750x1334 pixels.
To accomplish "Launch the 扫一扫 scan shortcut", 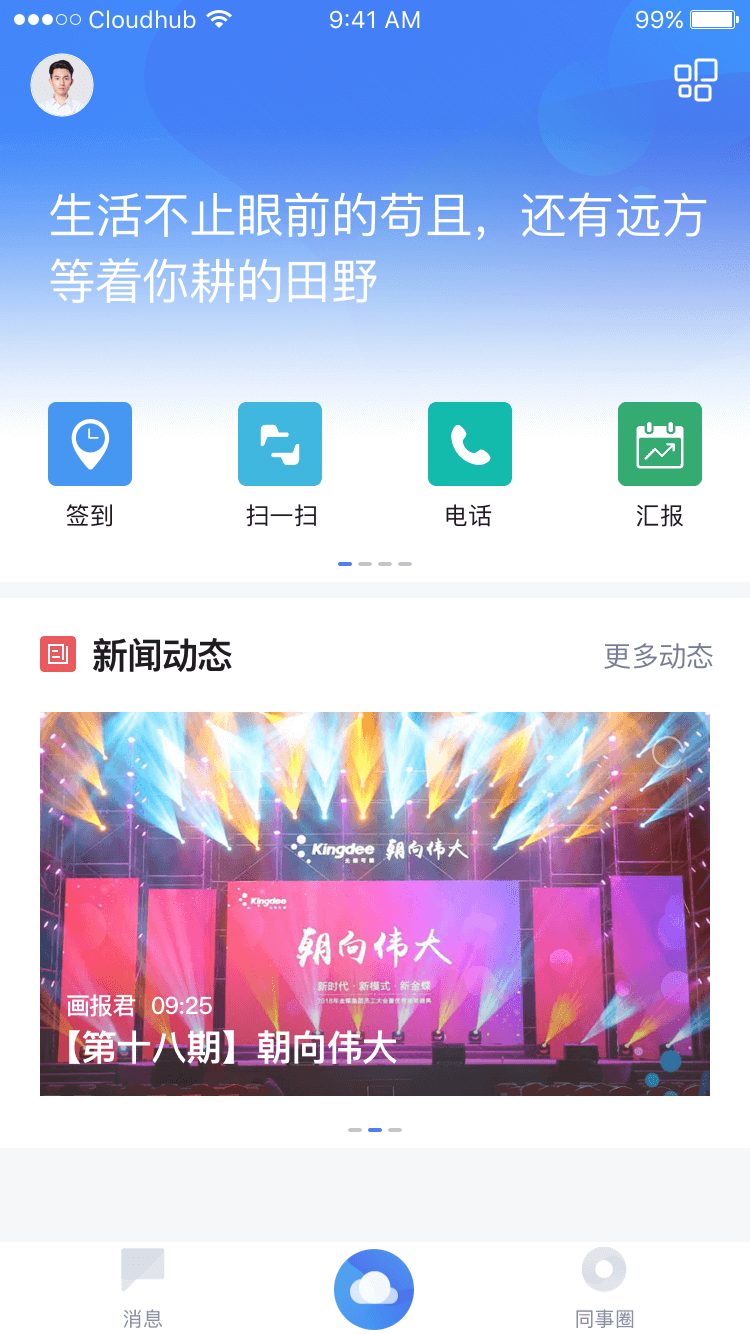I will tap(280, 445).
